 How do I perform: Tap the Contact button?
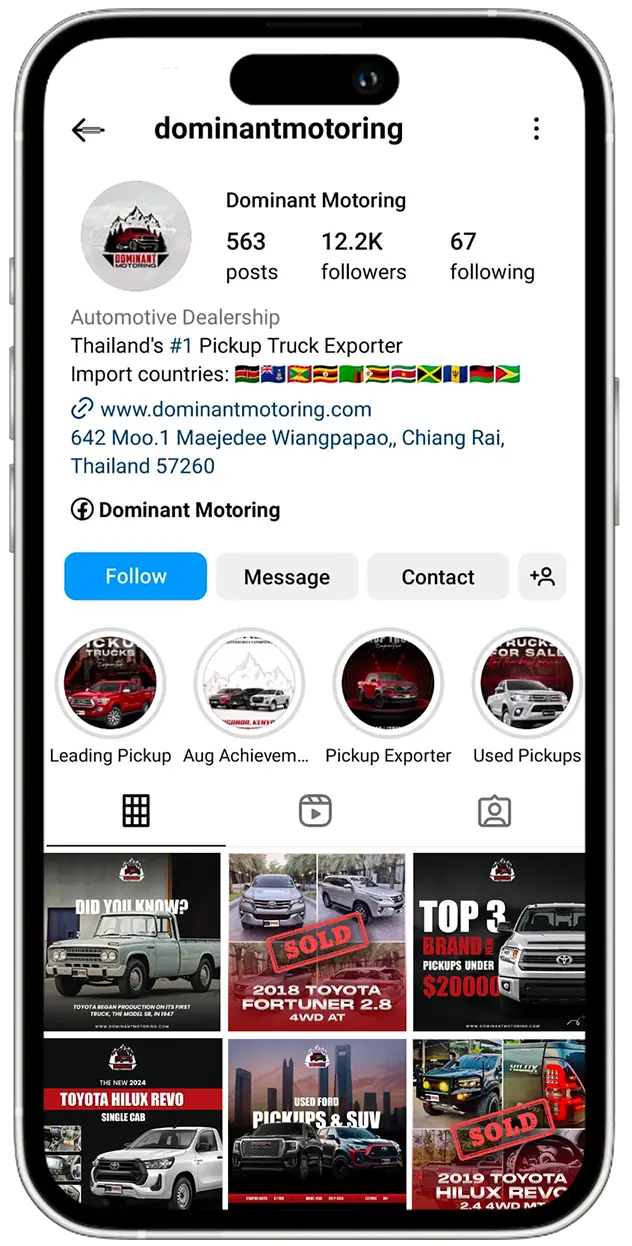[438, 577]
